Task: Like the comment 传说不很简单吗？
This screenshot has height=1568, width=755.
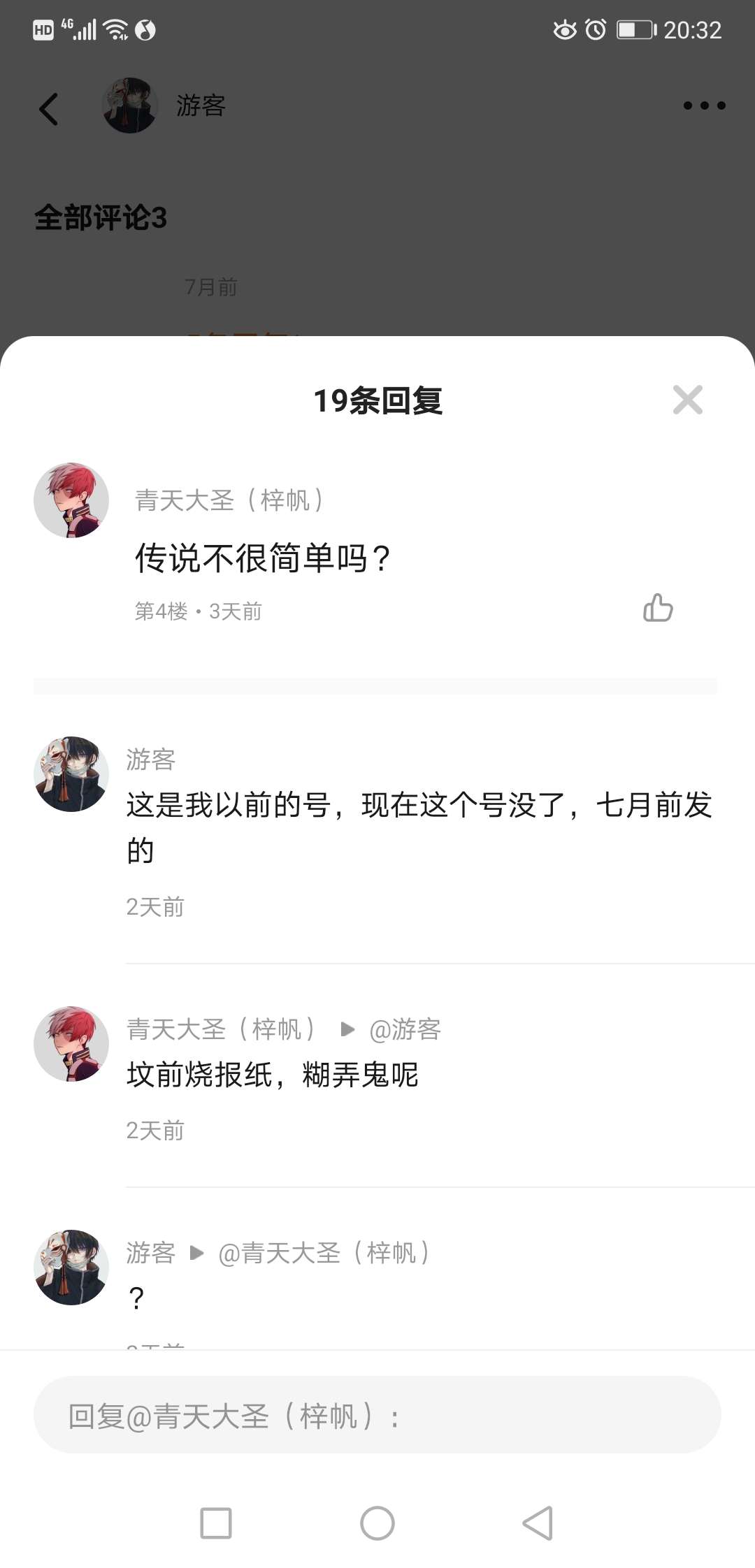Action: coord(658,608)
